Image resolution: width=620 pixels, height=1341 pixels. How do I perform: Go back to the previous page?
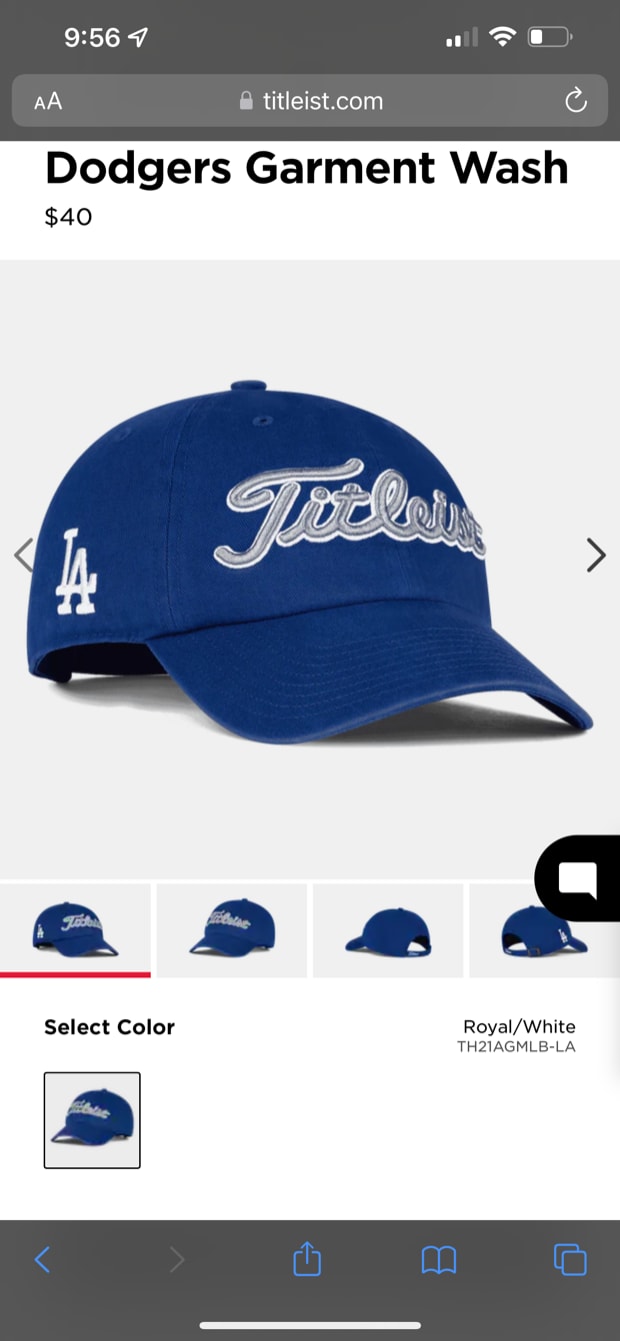pyautogui.click(x=42, y=1259)
